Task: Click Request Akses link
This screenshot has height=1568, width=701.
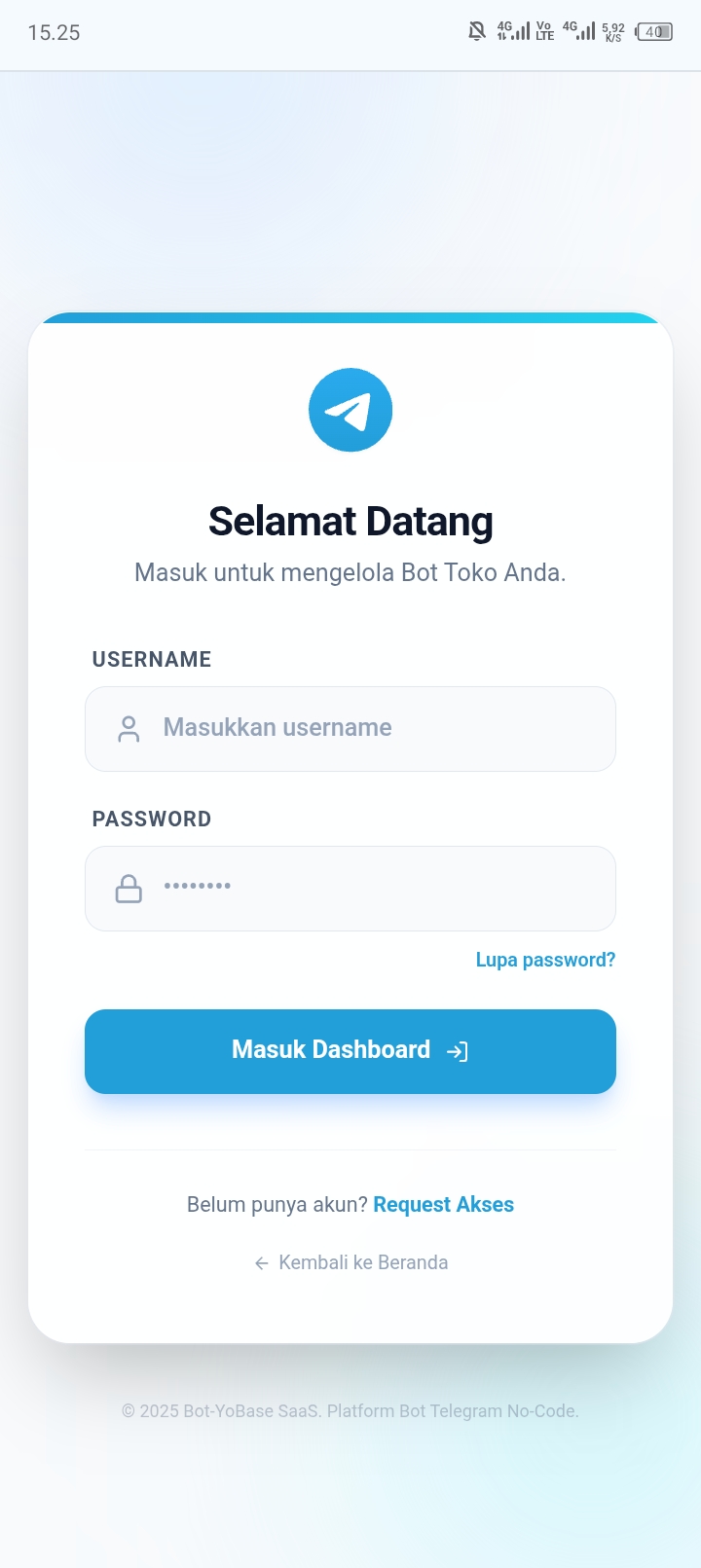Action: point(444,1204)
